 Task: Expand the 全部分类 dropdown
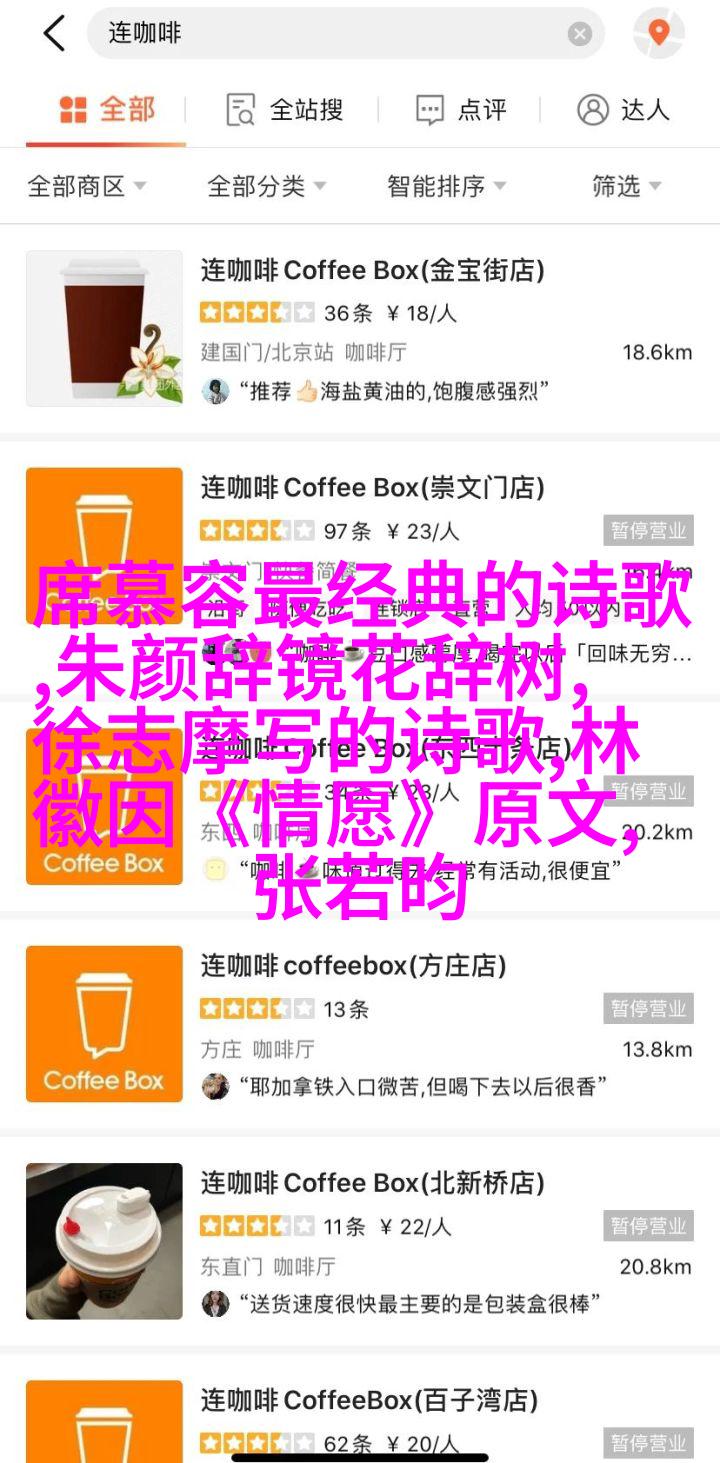(266, 186)
